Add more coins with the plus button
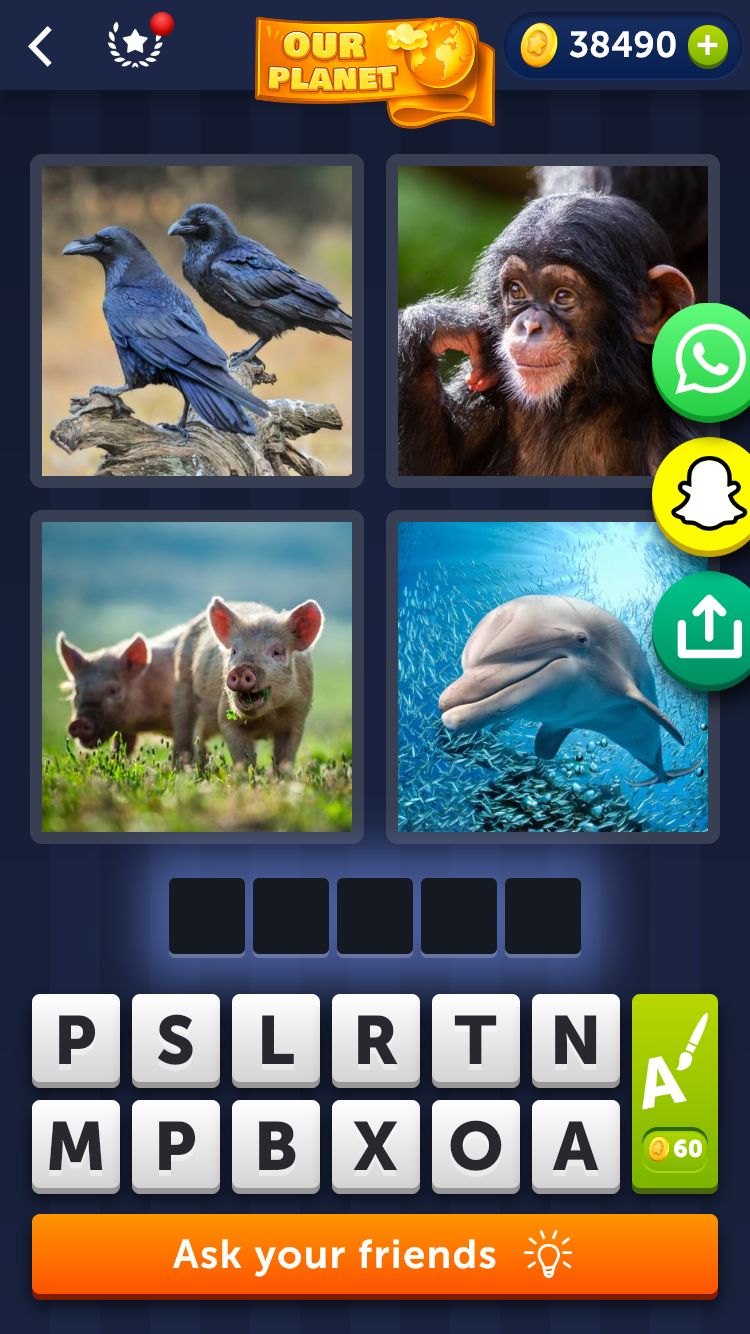750x1334 pixels. point(707,45)
